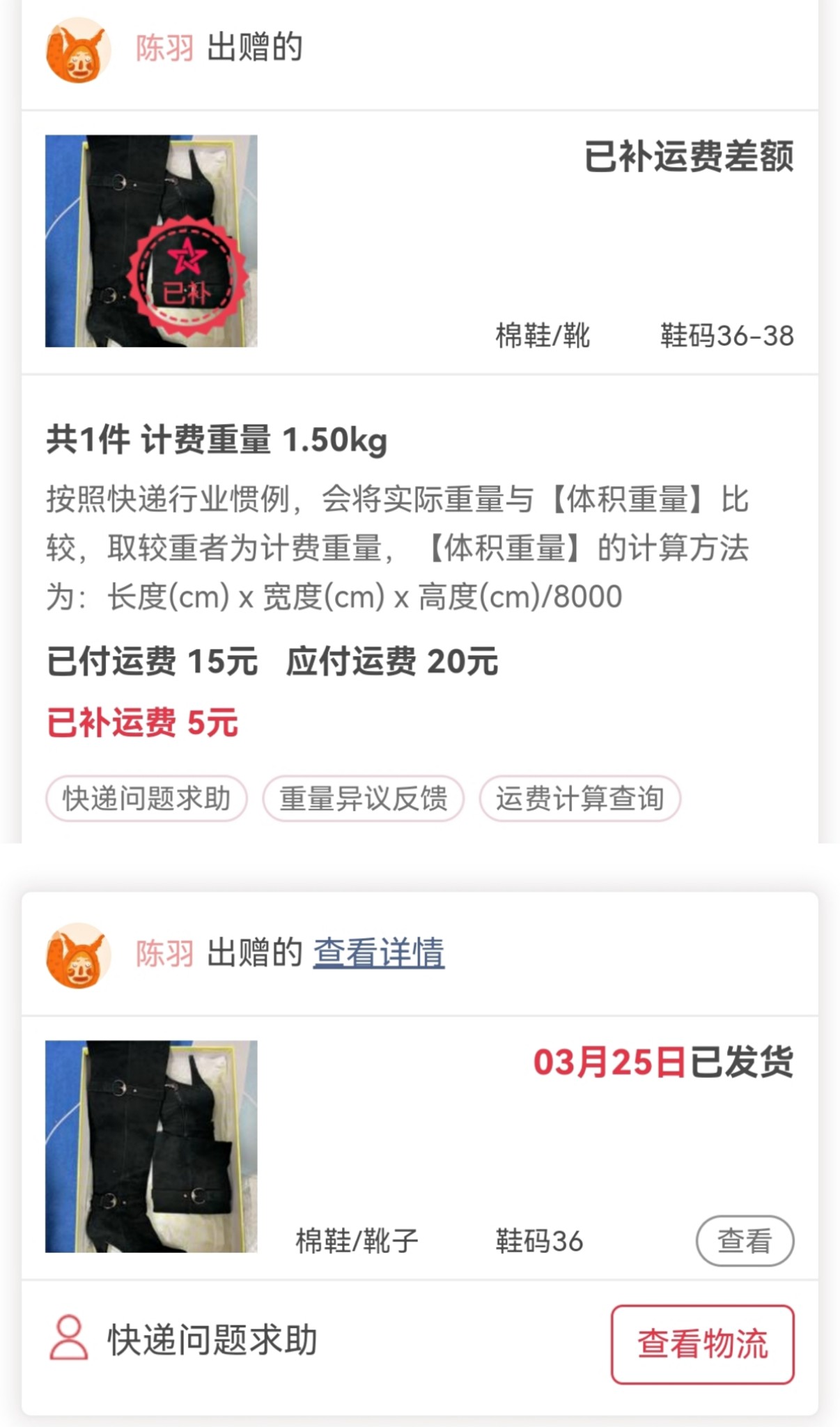Open the boot photo in 03月25日已发货 card

[151, 1146]
